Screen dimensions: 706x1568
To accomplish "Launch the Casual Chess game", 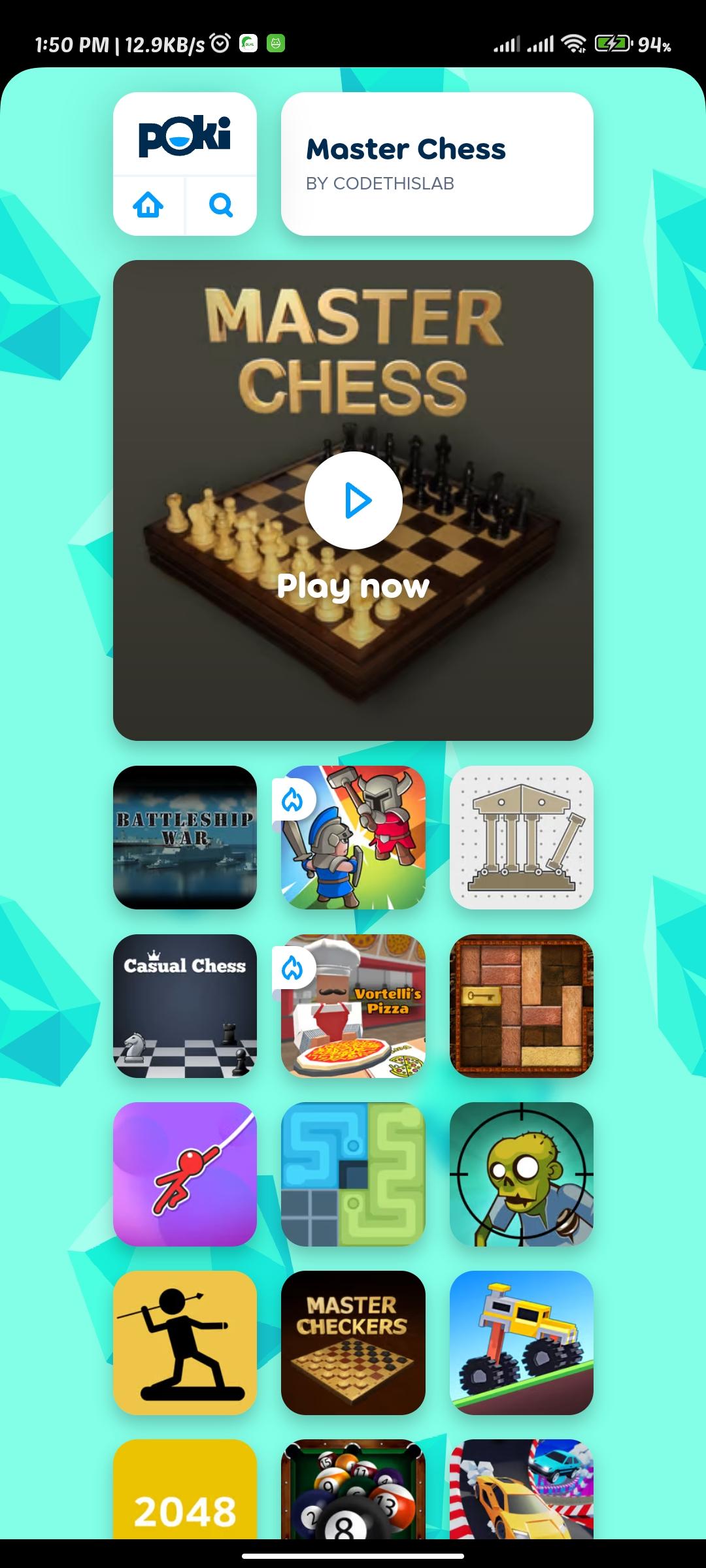I will [x=185, y=1006].
